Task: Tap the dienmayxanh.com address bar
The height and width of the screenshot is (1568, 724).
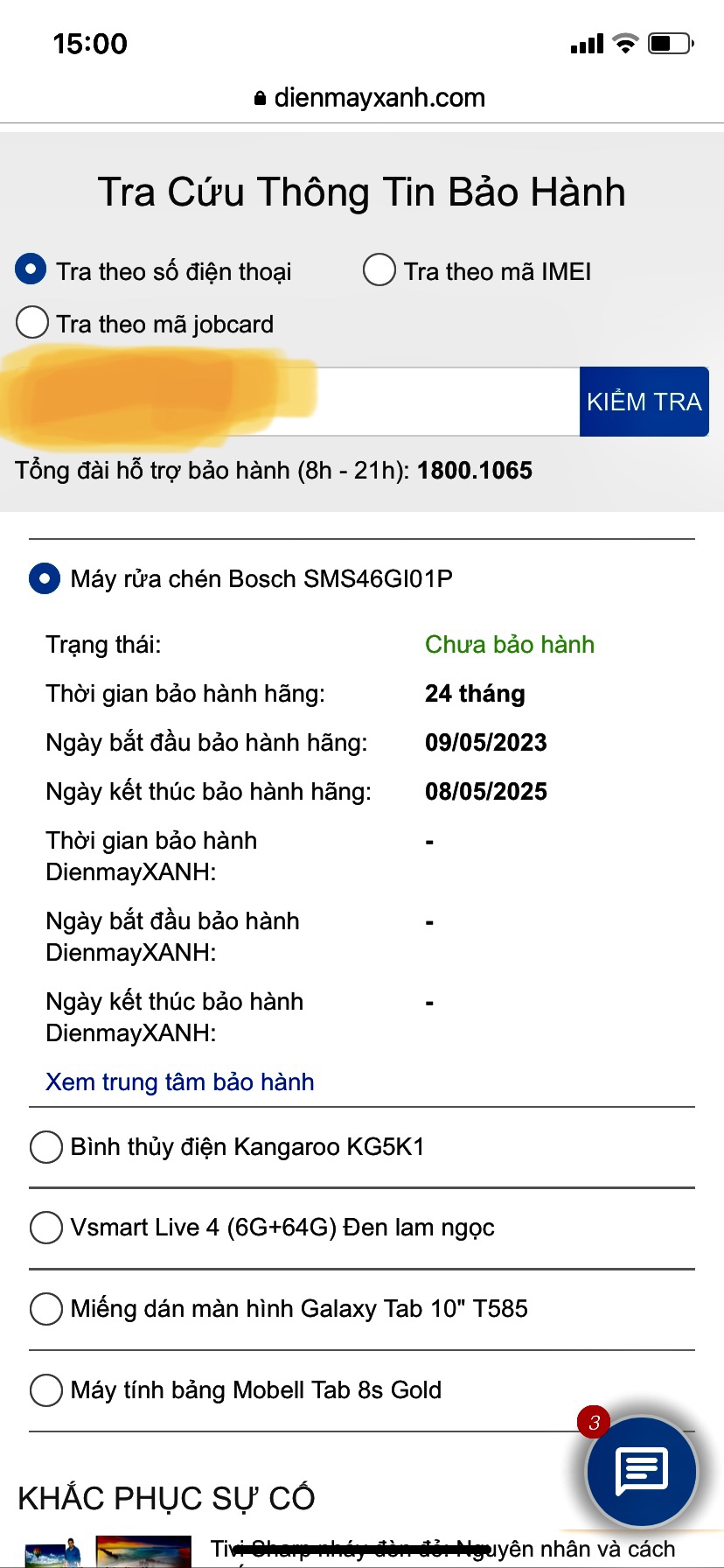Action: 369,97
